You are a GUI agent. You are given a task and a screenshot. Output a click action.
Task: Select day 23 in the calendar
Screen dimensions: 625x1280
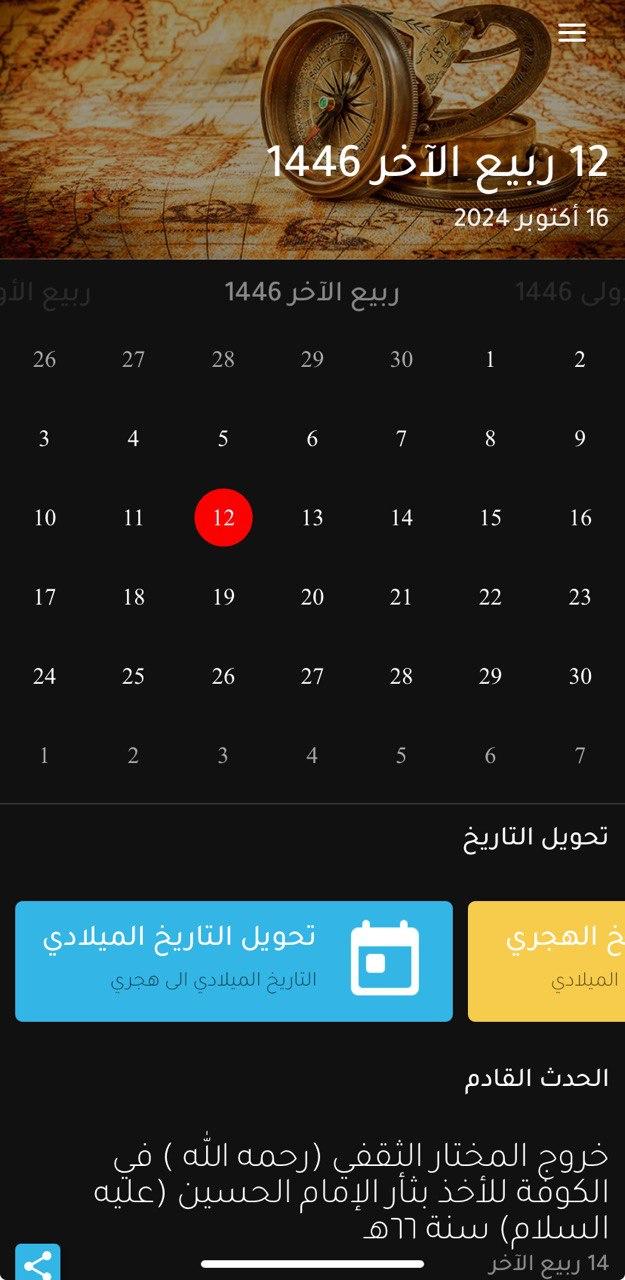[x=580, y=597]
